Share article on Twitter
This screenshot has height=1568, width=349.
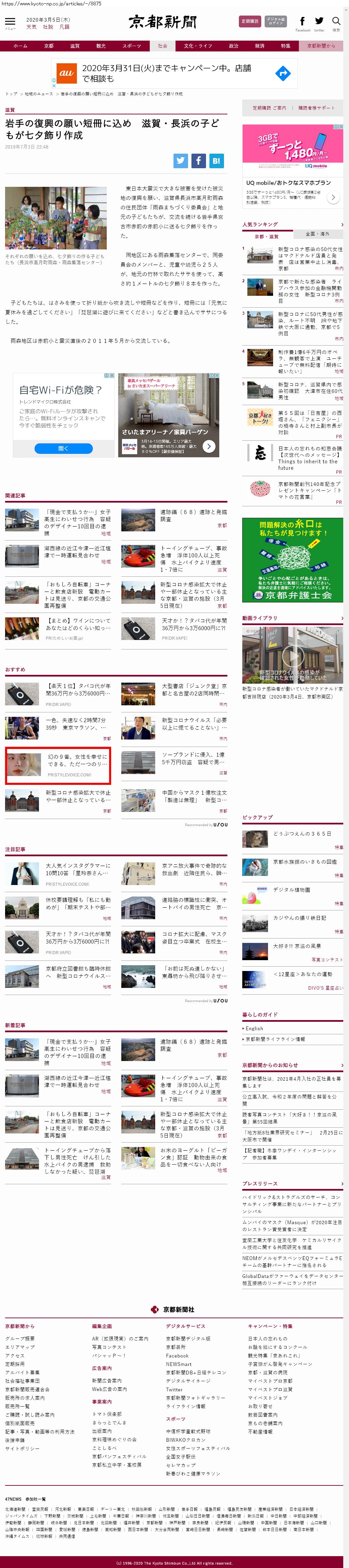click(180, 161)
